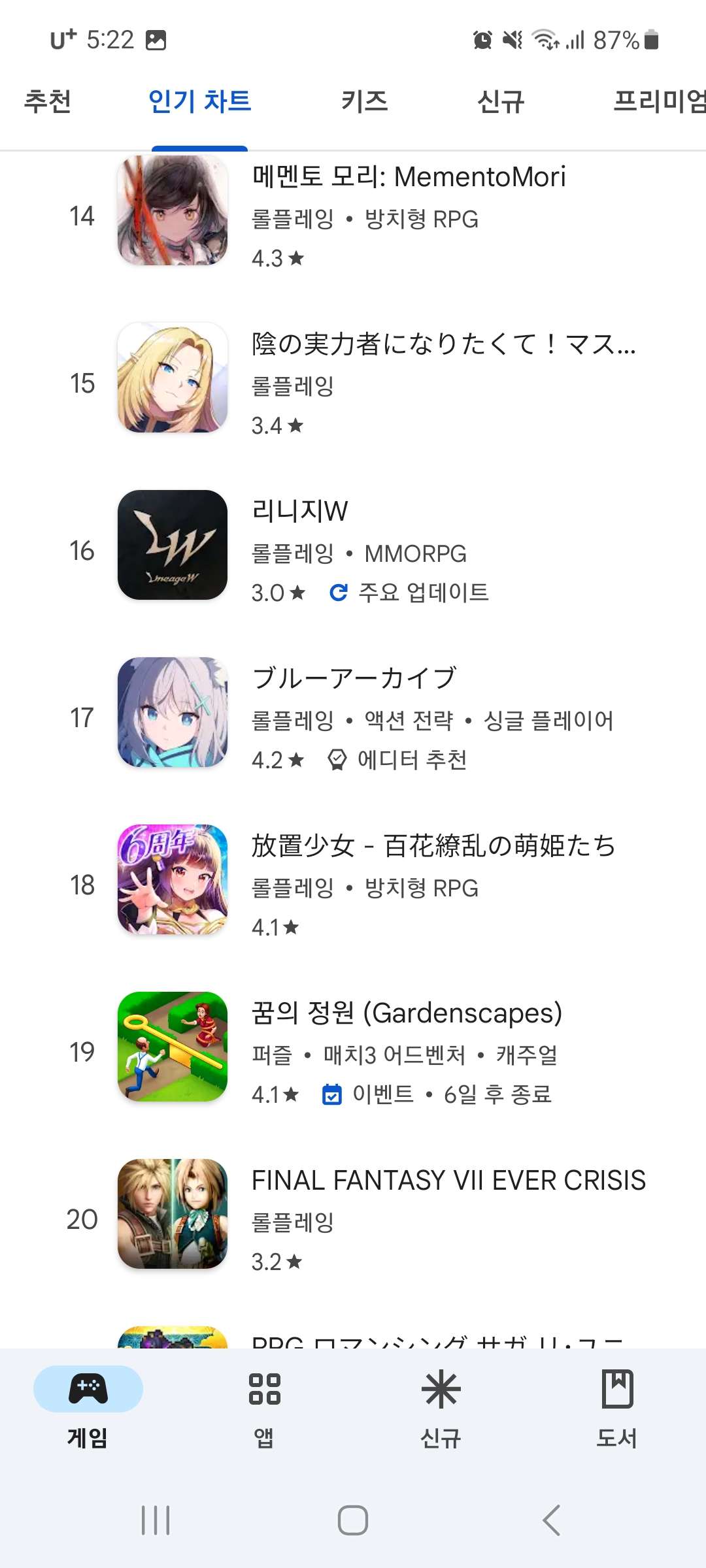This screenshot has width=706, height=1568.
Task: Go to the home screen
Action: point(353,1520)
